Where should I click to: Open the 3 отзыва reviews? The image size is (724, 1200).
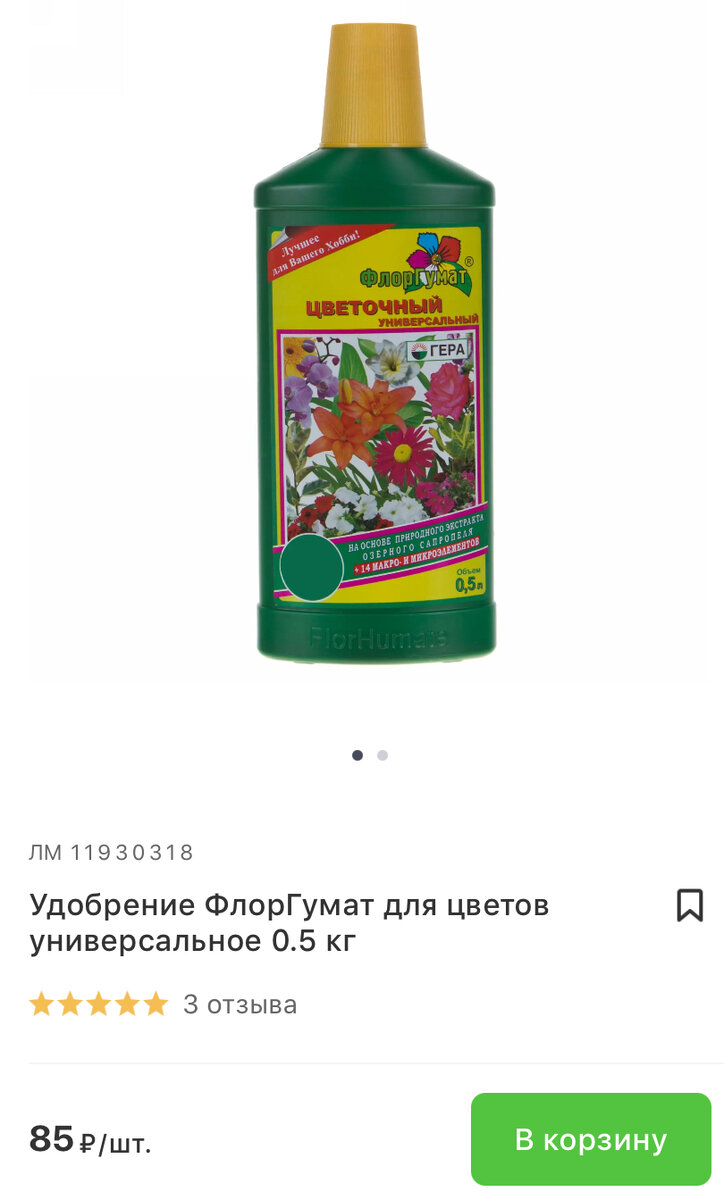pyautogui.click(x=239, y=1004)
